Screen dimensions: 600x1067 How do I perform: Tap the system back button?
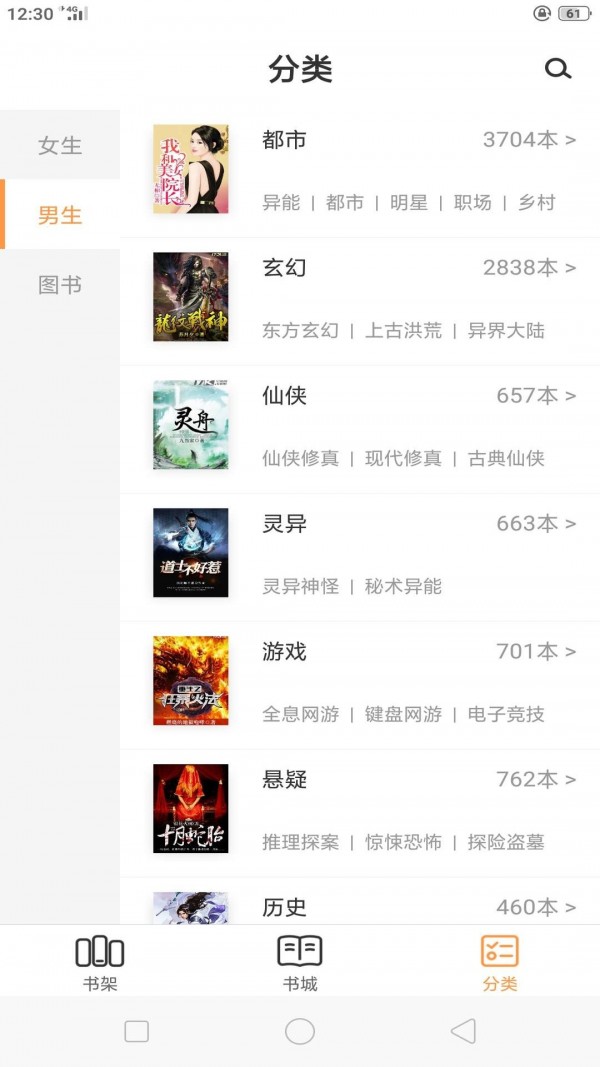click(x=463, y=1031)
